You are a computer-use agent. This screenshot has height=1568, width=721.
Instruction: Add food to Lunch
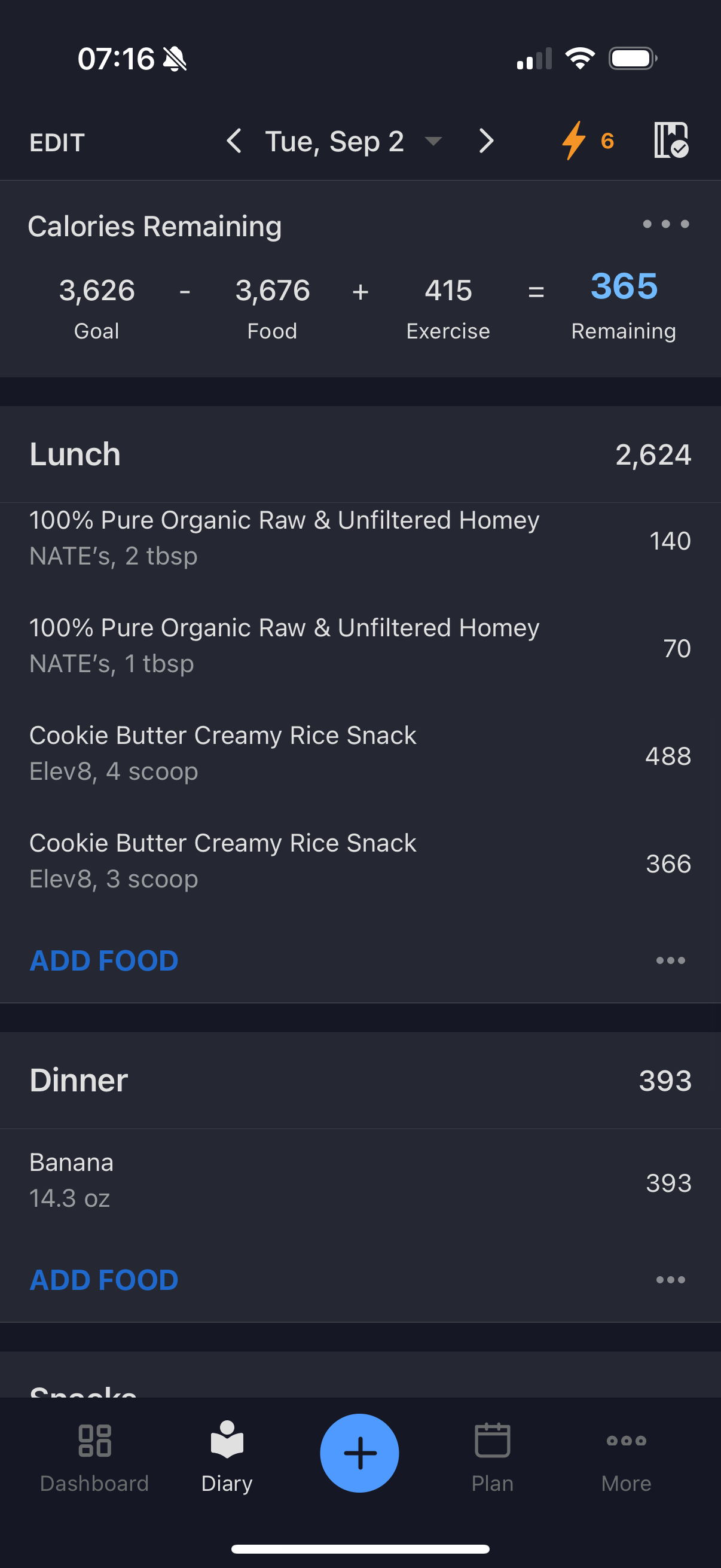click(104, 960)
